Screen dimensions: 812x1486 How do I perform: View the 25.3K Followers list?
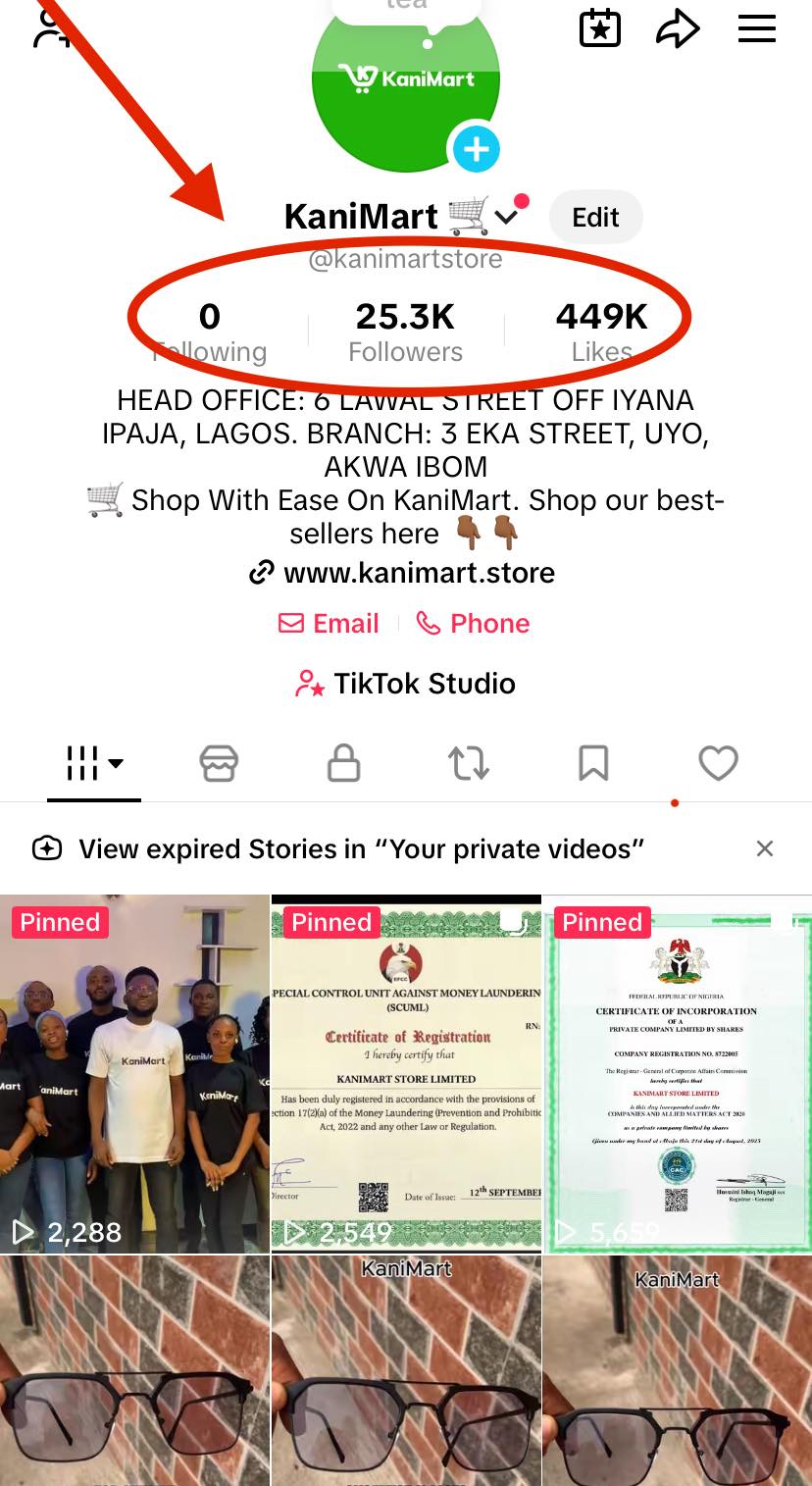click(x=405, y=332)
